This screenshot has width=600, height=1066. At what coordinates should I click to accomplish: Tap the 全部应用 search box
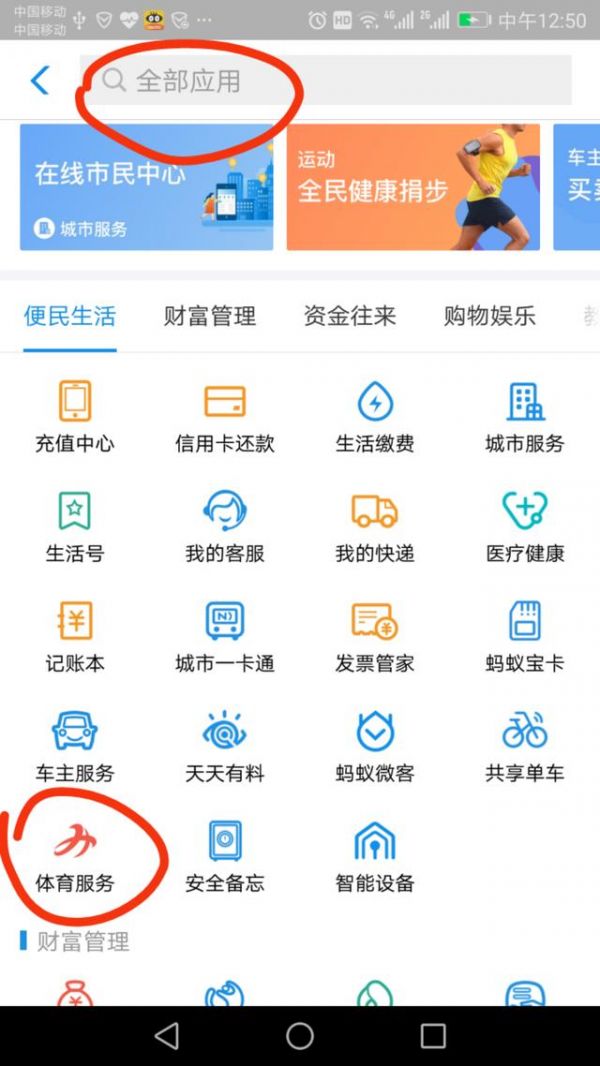point(325,80)
